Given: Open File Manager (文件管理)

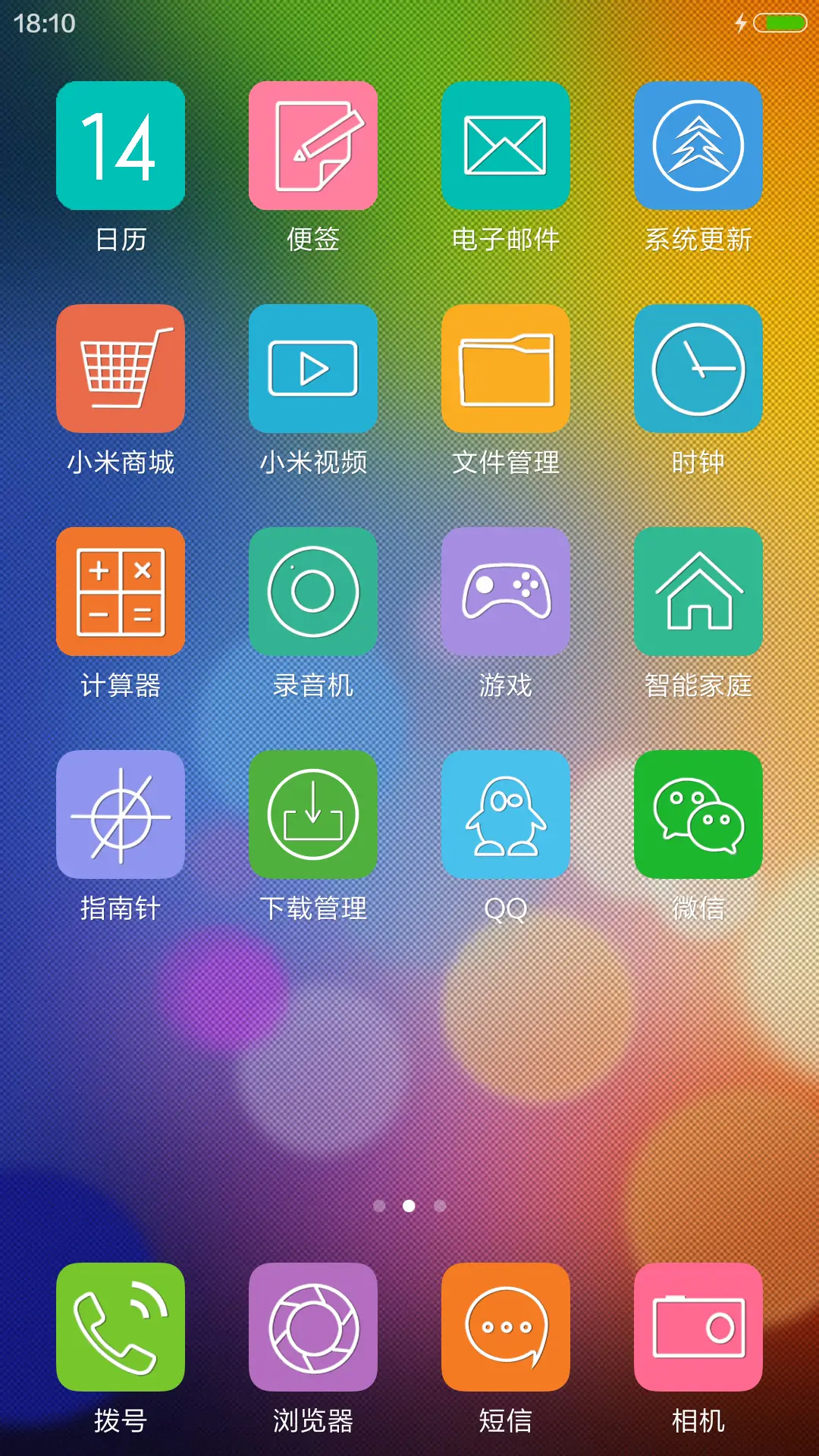Looking at the screenshot, I should point(505,368).
